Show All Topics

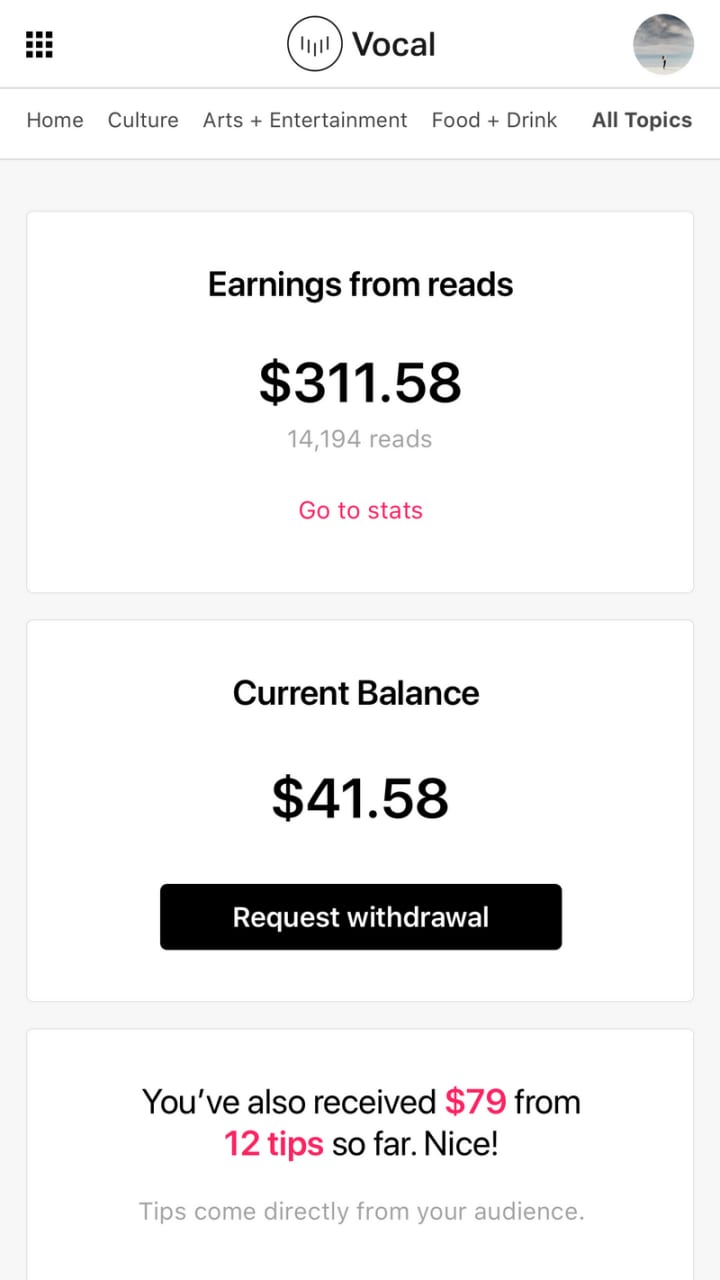641,120
